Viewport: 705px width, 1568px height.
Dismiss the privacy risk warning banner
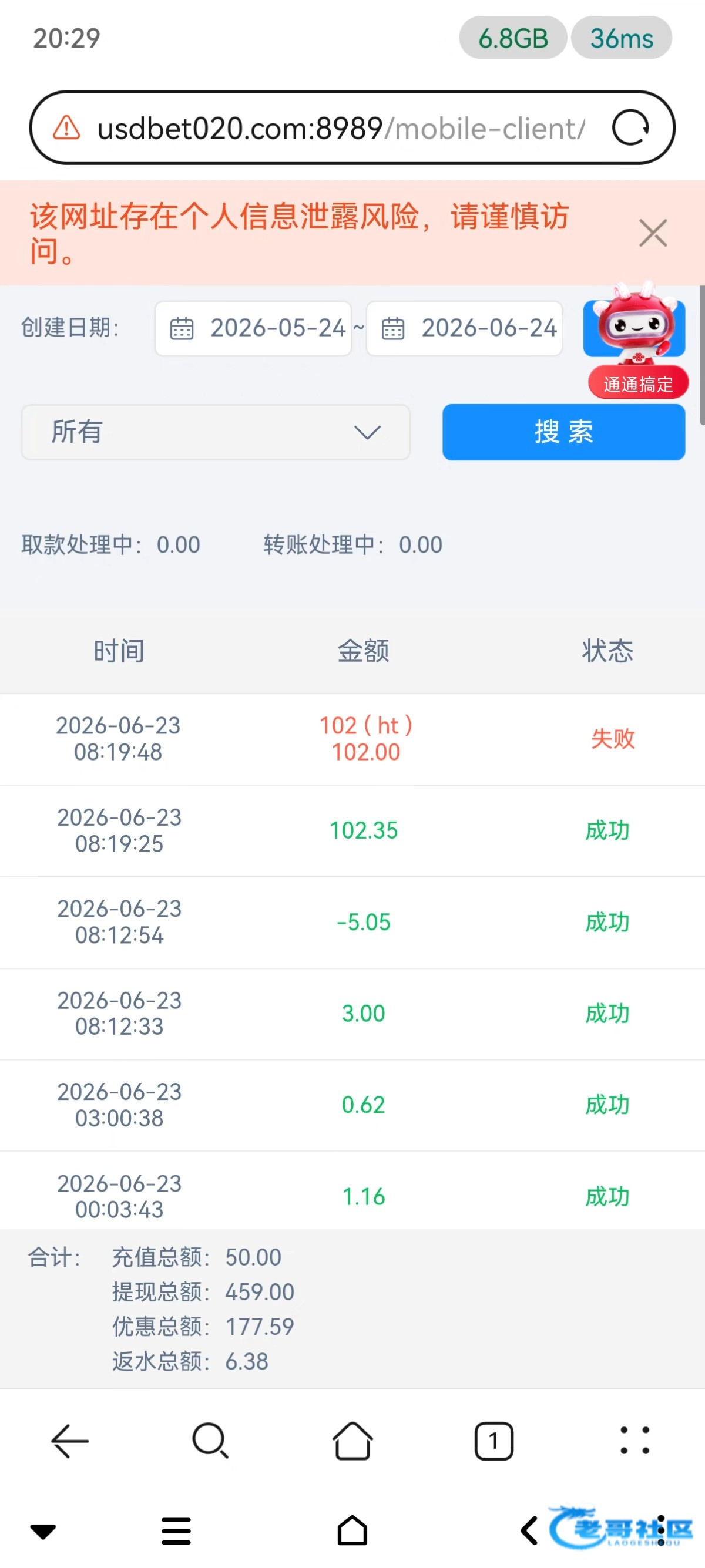pos(653,233)
